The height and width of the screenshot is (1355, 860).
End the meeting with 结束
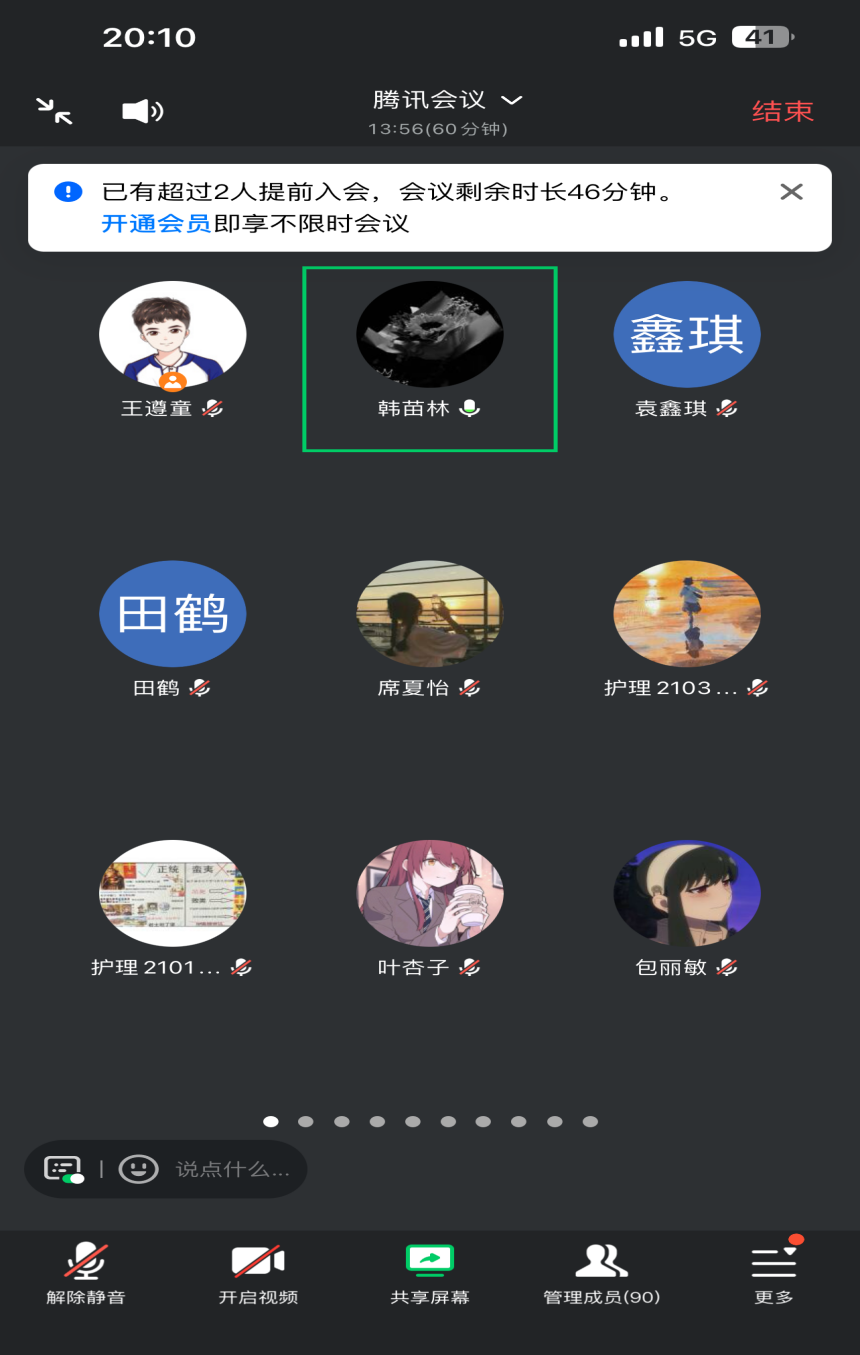coord(782,111)
